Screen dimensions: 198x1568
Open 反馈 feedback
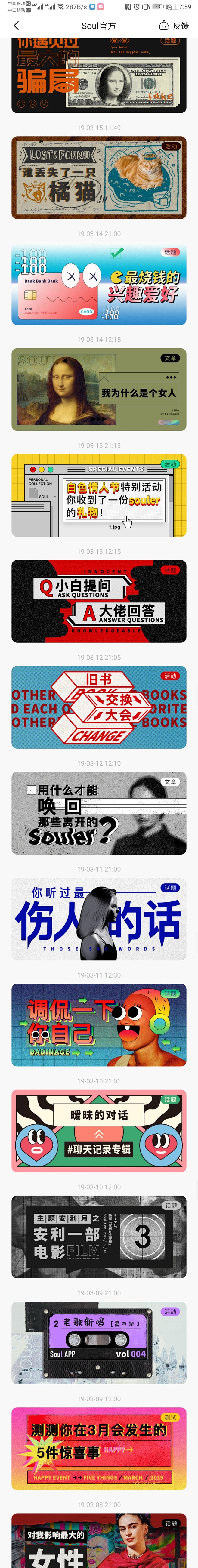pos(174,26)
